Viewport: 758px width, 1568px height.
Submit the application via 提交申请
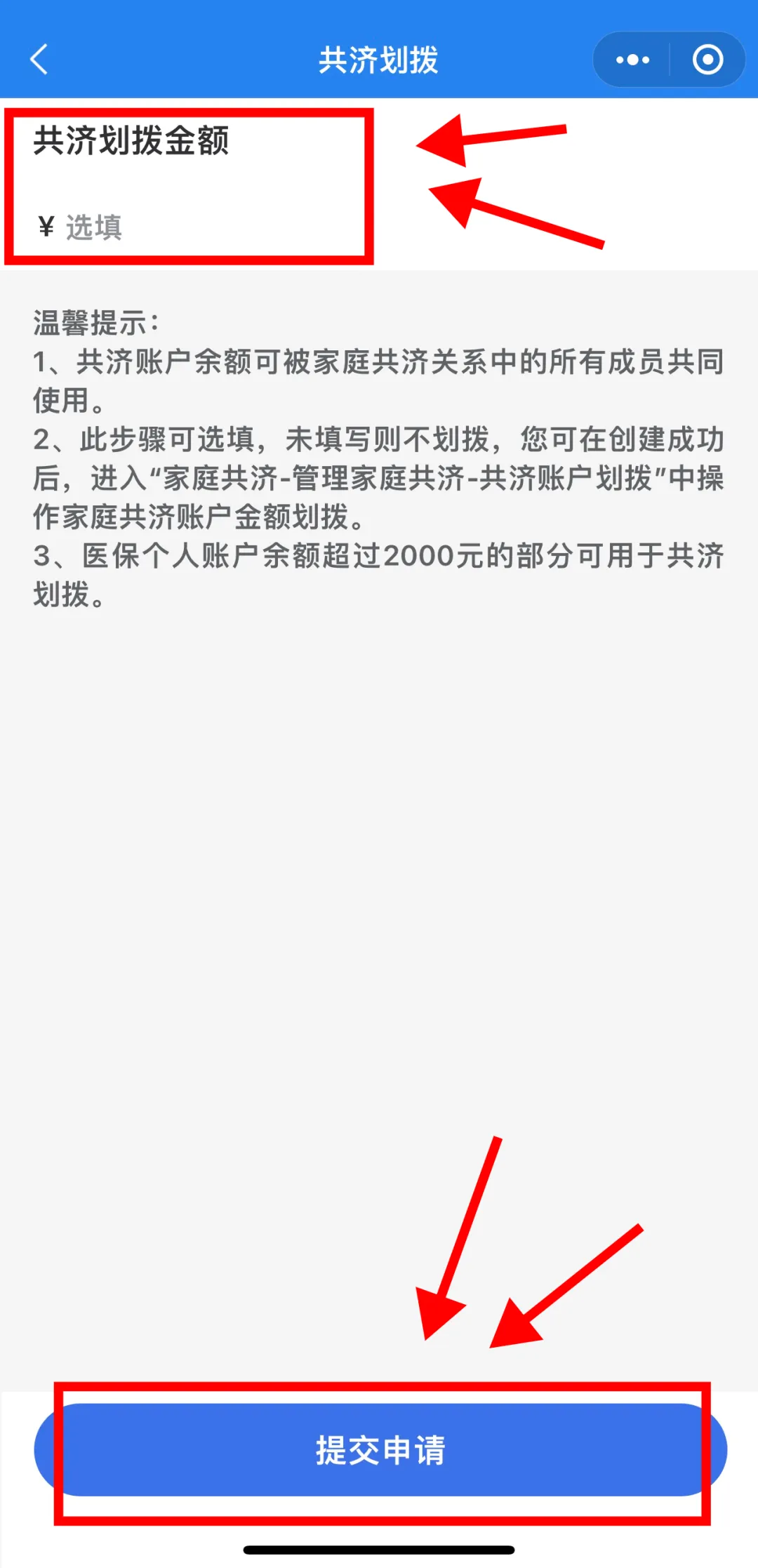click(x=380, y=1449)
